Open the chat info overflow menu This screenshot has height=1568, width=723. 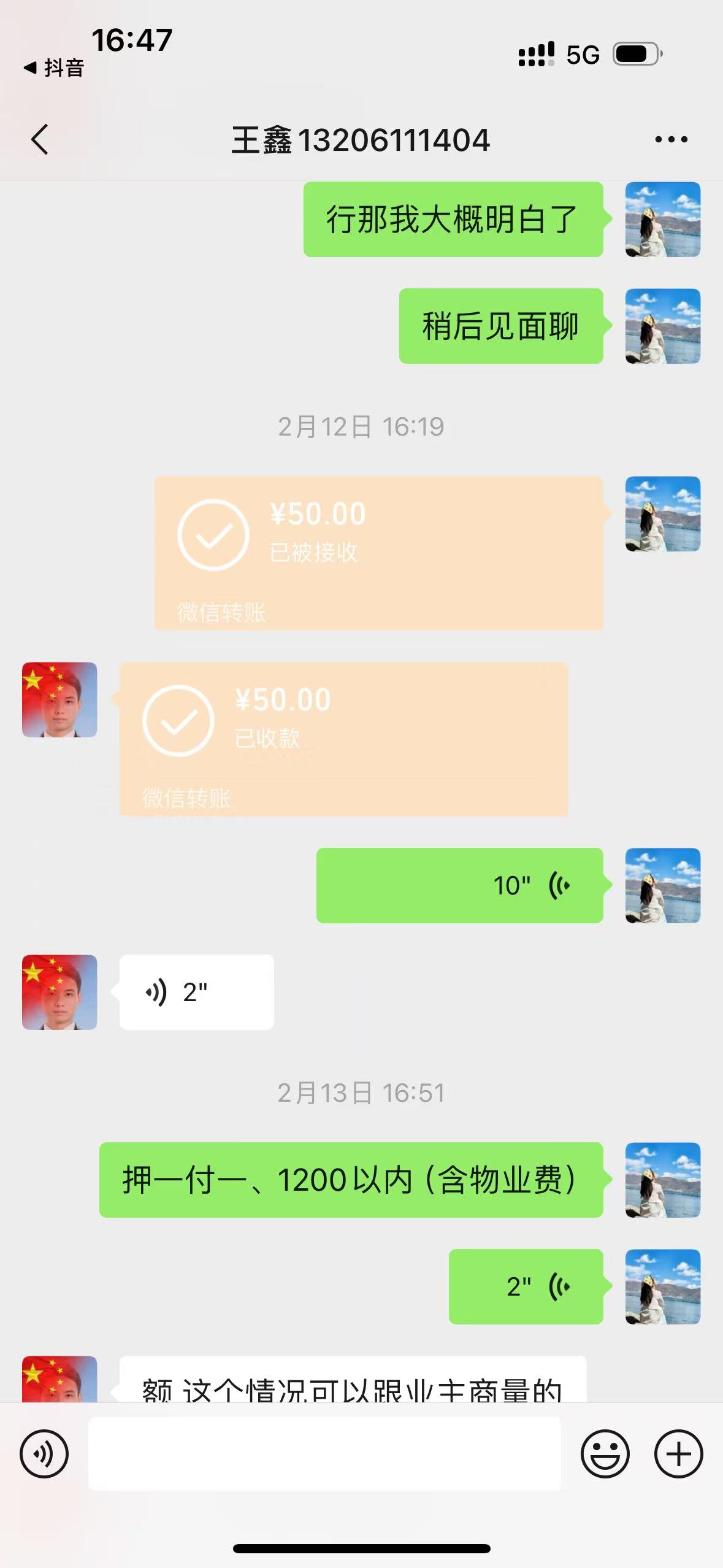click(671, 140)
